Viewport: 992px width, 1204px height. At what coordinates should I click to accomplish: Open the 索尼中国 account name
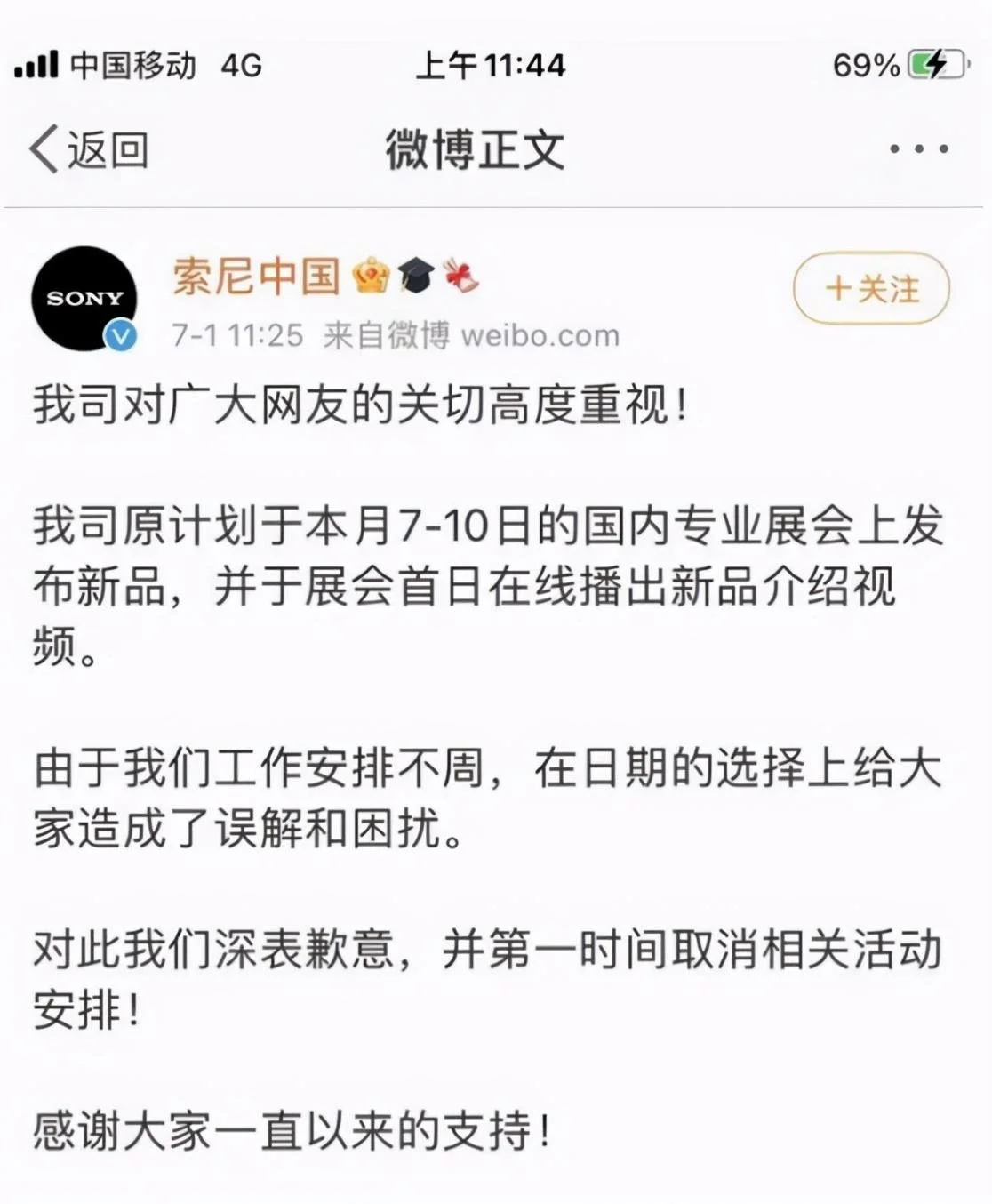click(x=256, y=276)
